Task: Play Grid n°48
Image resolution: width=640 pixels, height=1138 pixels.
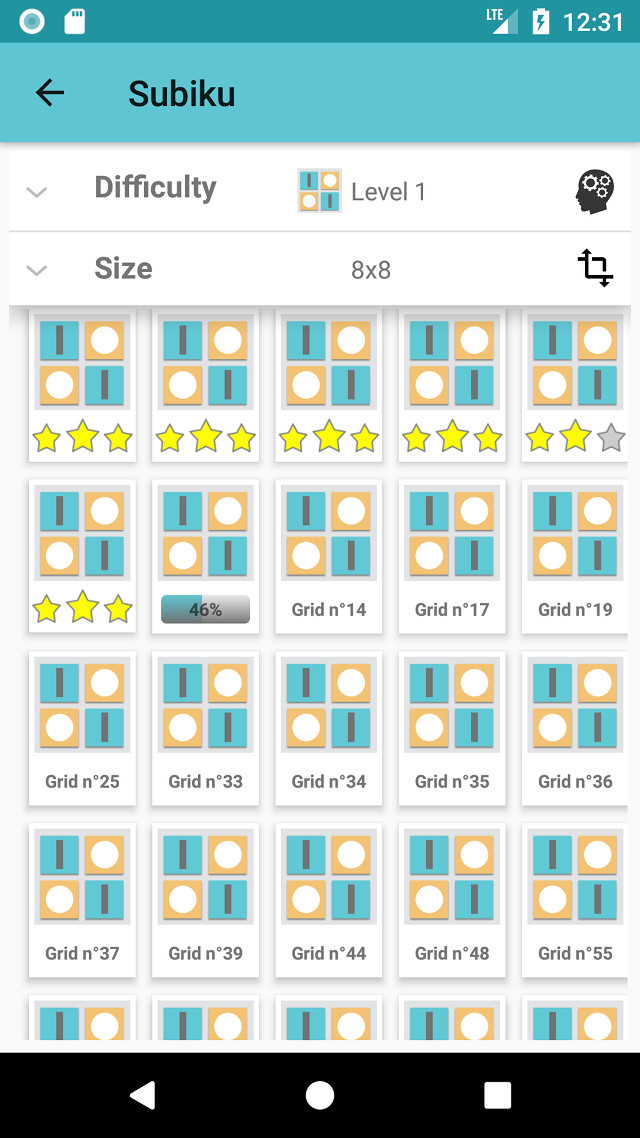Action: (452, 899)
